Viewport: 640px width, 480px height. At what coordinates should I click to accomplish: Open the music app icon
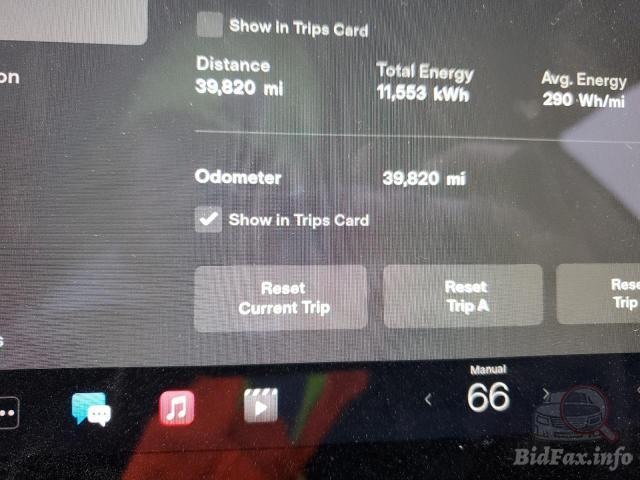pyautogui.click(x=177, y=407)
